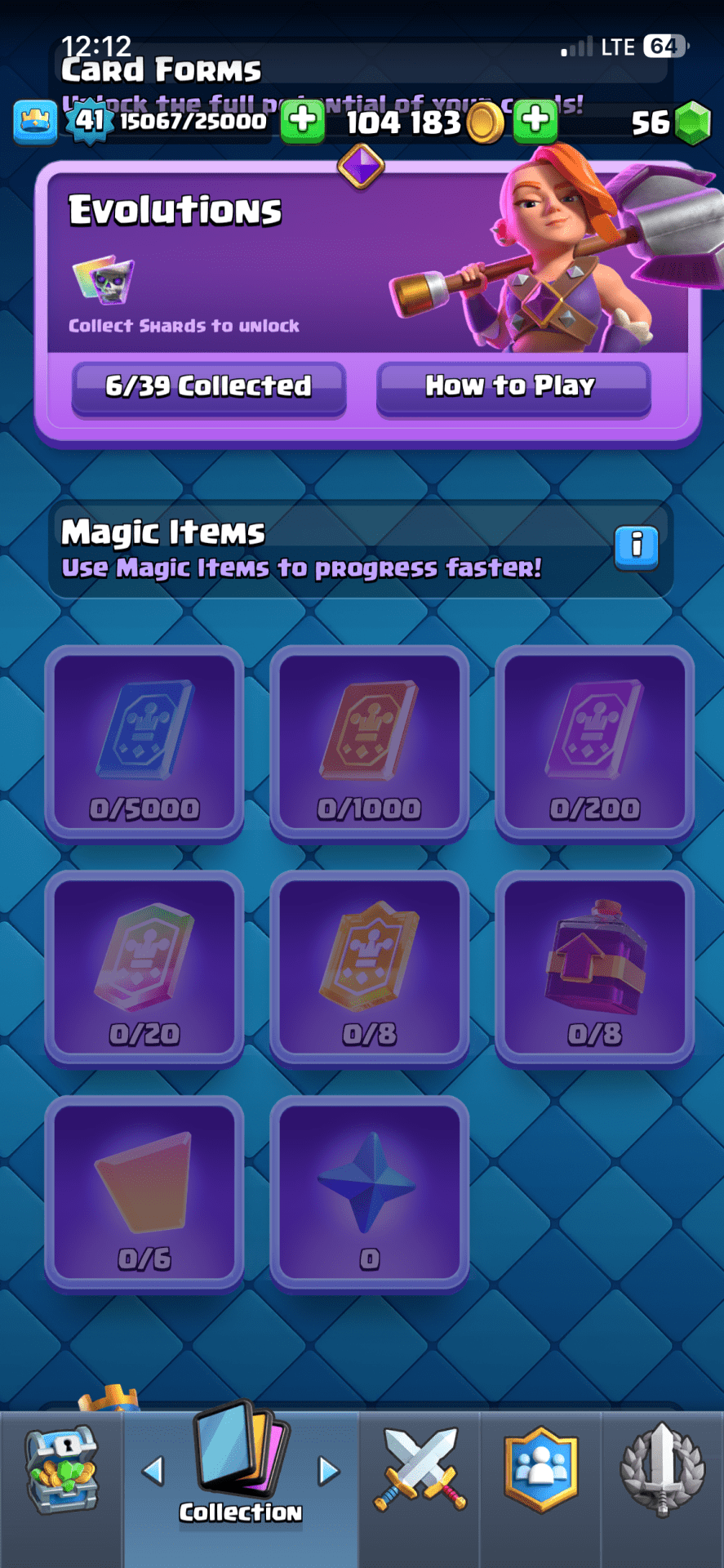Open the Magic Items info icon
Image resolution: width=724 pixels, height=1568 pixels.
636,545
